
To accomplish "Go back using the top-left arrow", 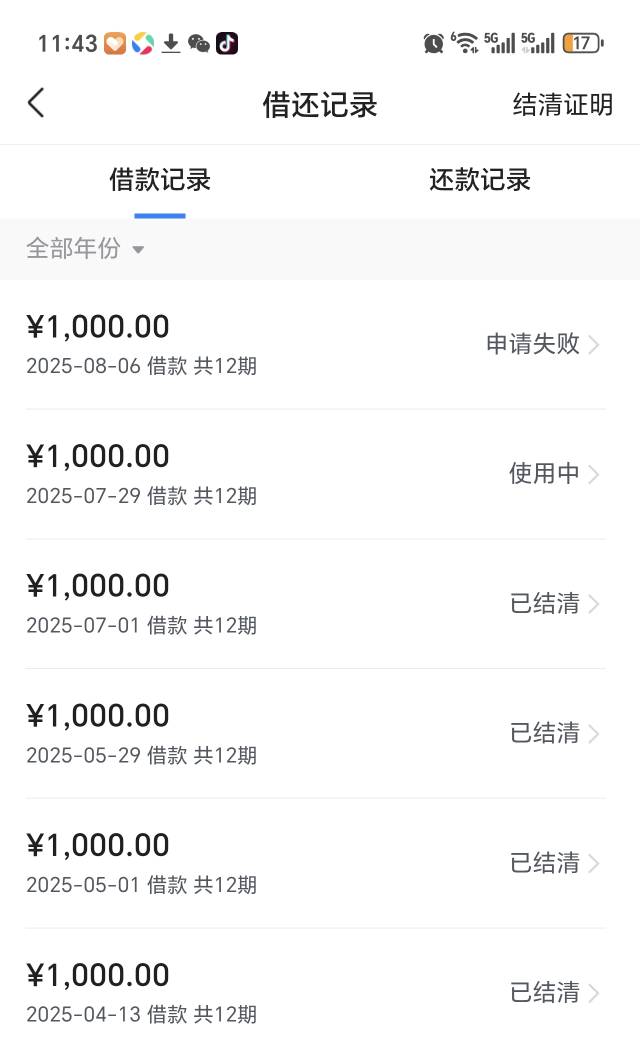I will click(x=36, y=103).
